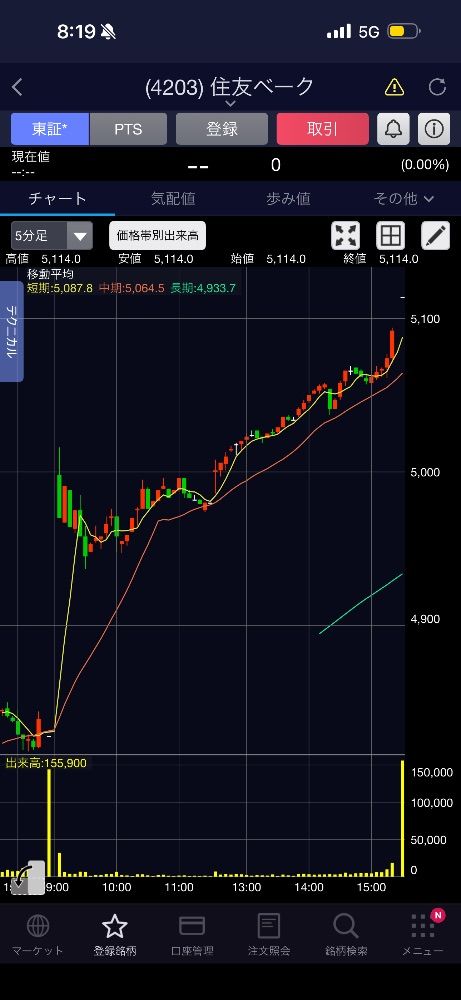Switch to the PTS market
The width and height of the screenshot is (461, 1000).
pos(128,129)
